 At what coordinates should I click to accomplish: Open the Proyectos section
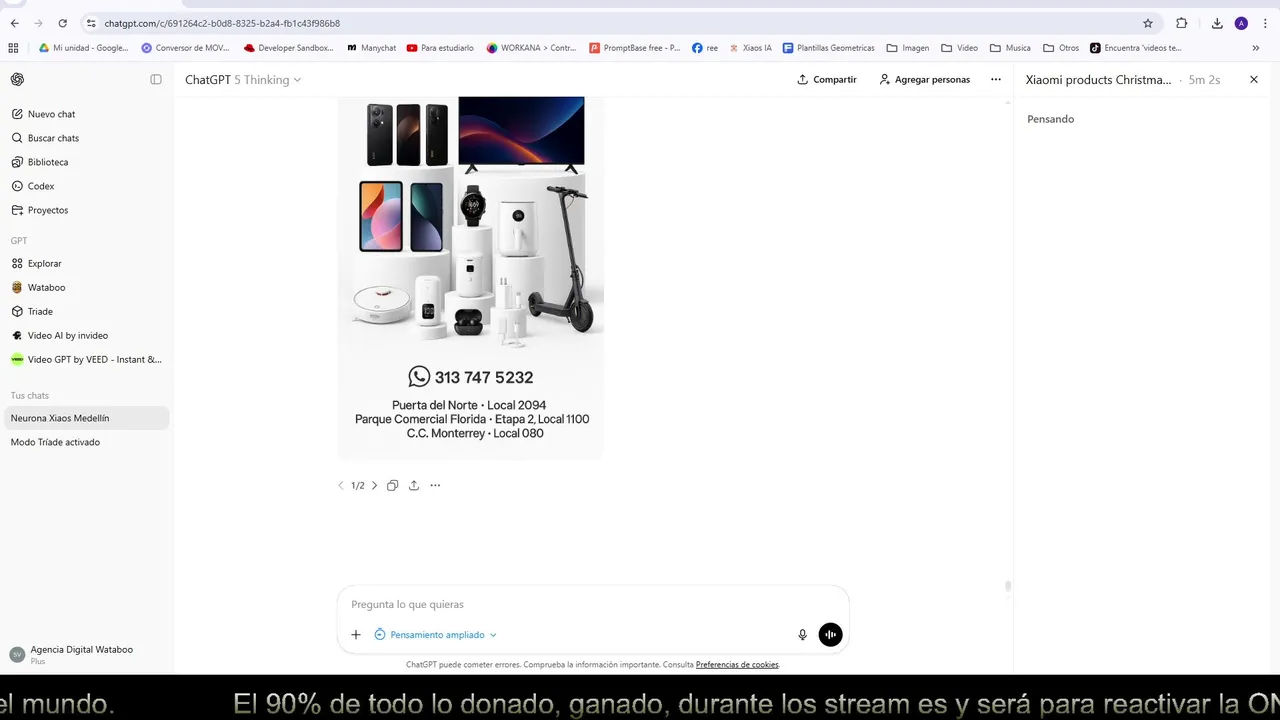(x=47, y=210)
